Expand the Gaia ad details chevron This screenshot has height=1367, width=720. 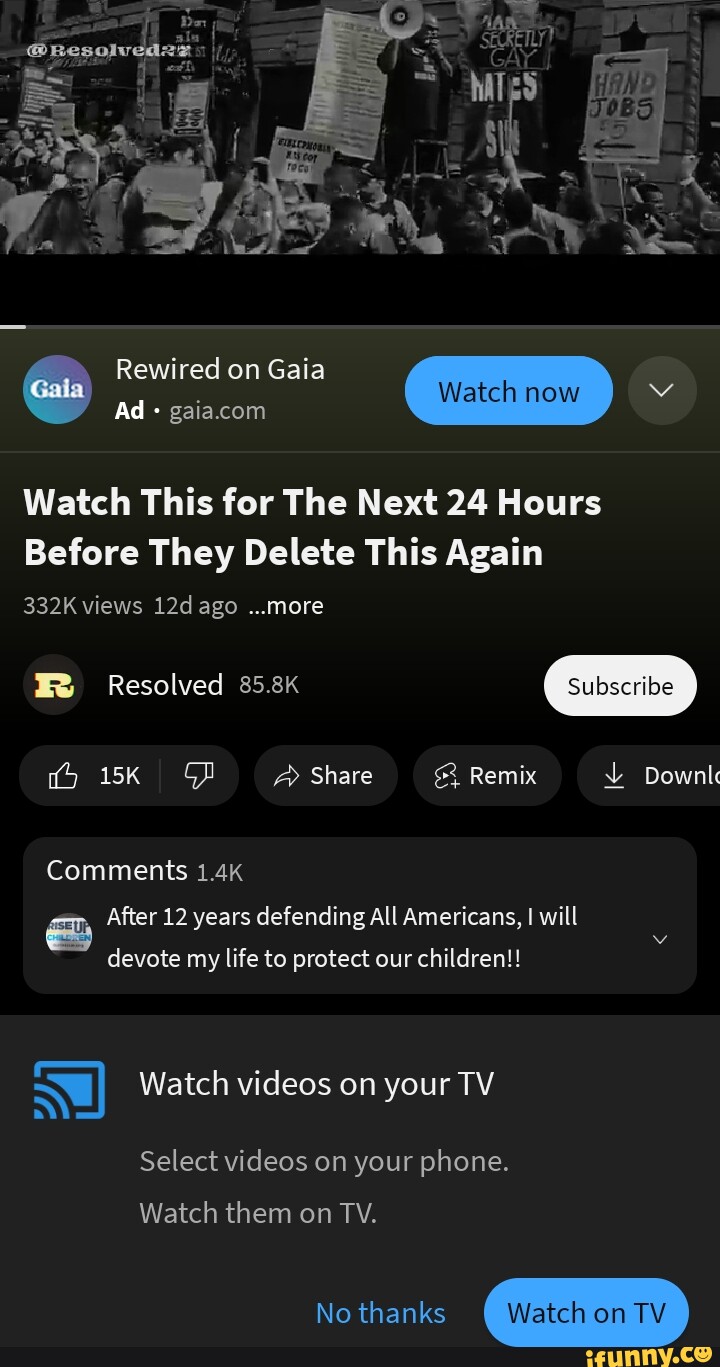(x=662, y=391)
